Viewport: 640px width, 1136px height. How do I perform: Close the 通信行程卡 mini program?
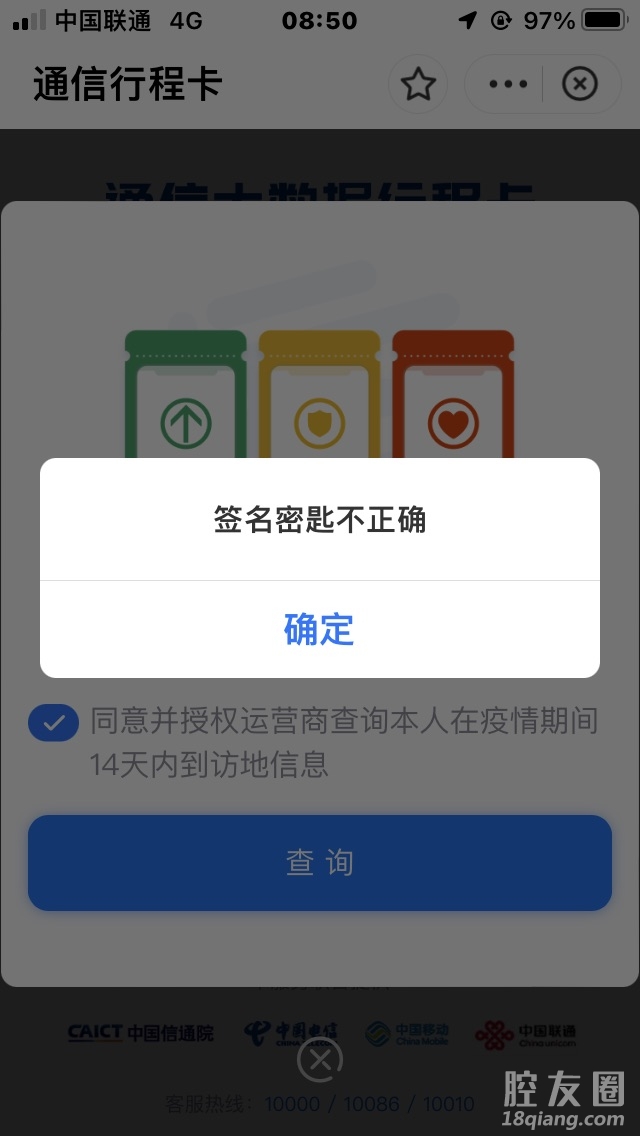579,84
